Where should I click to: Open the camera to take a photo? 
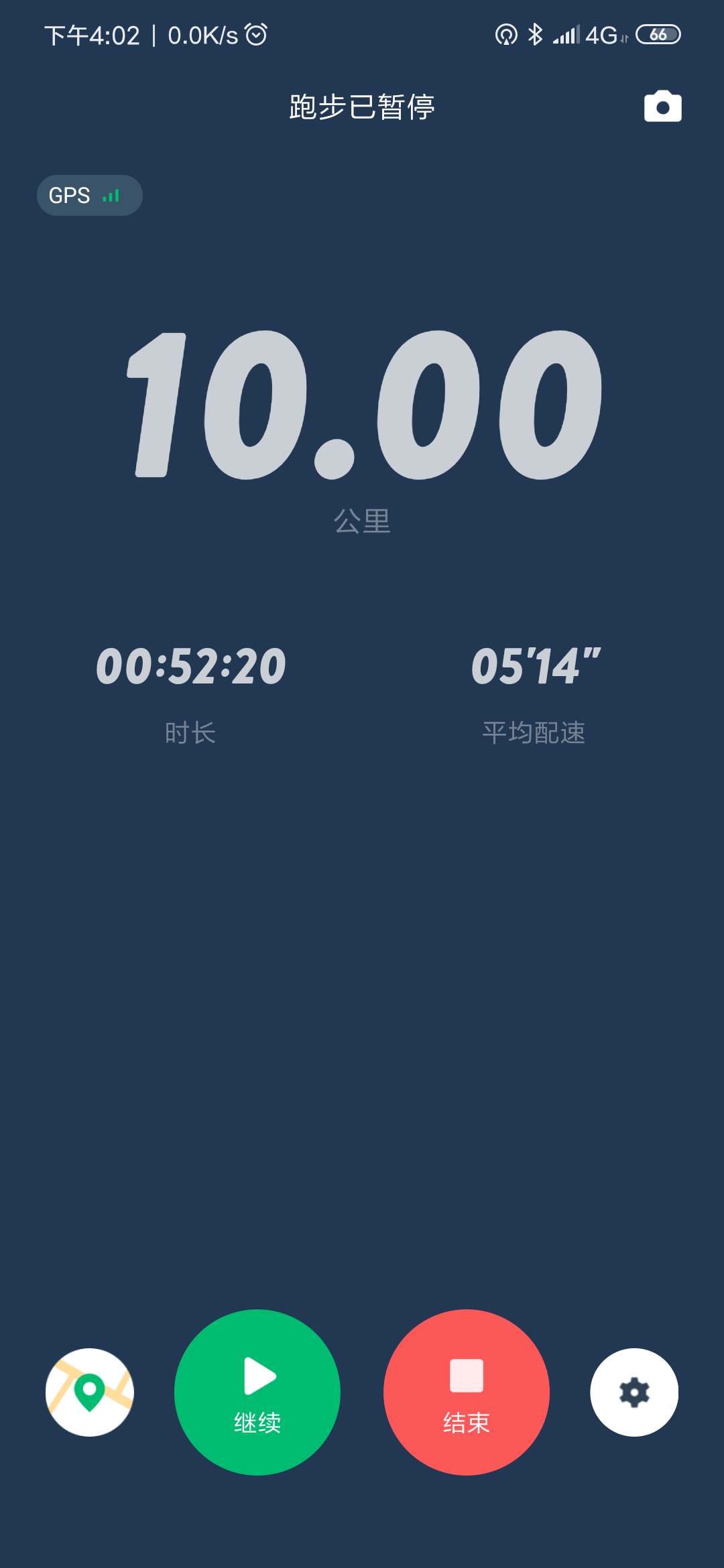662,107
